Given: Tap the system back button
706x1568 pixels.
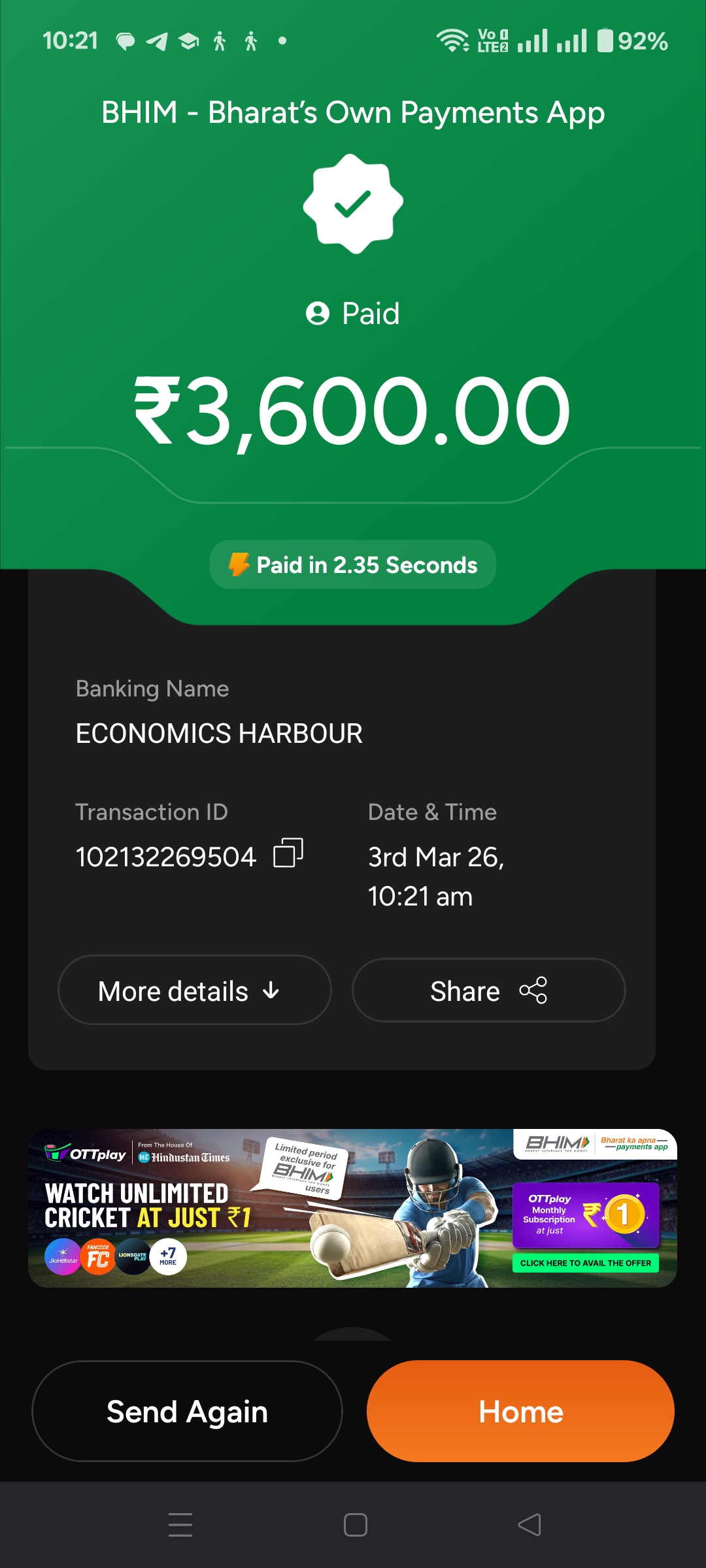Looking at the screenshot, I should [529, 1525].
